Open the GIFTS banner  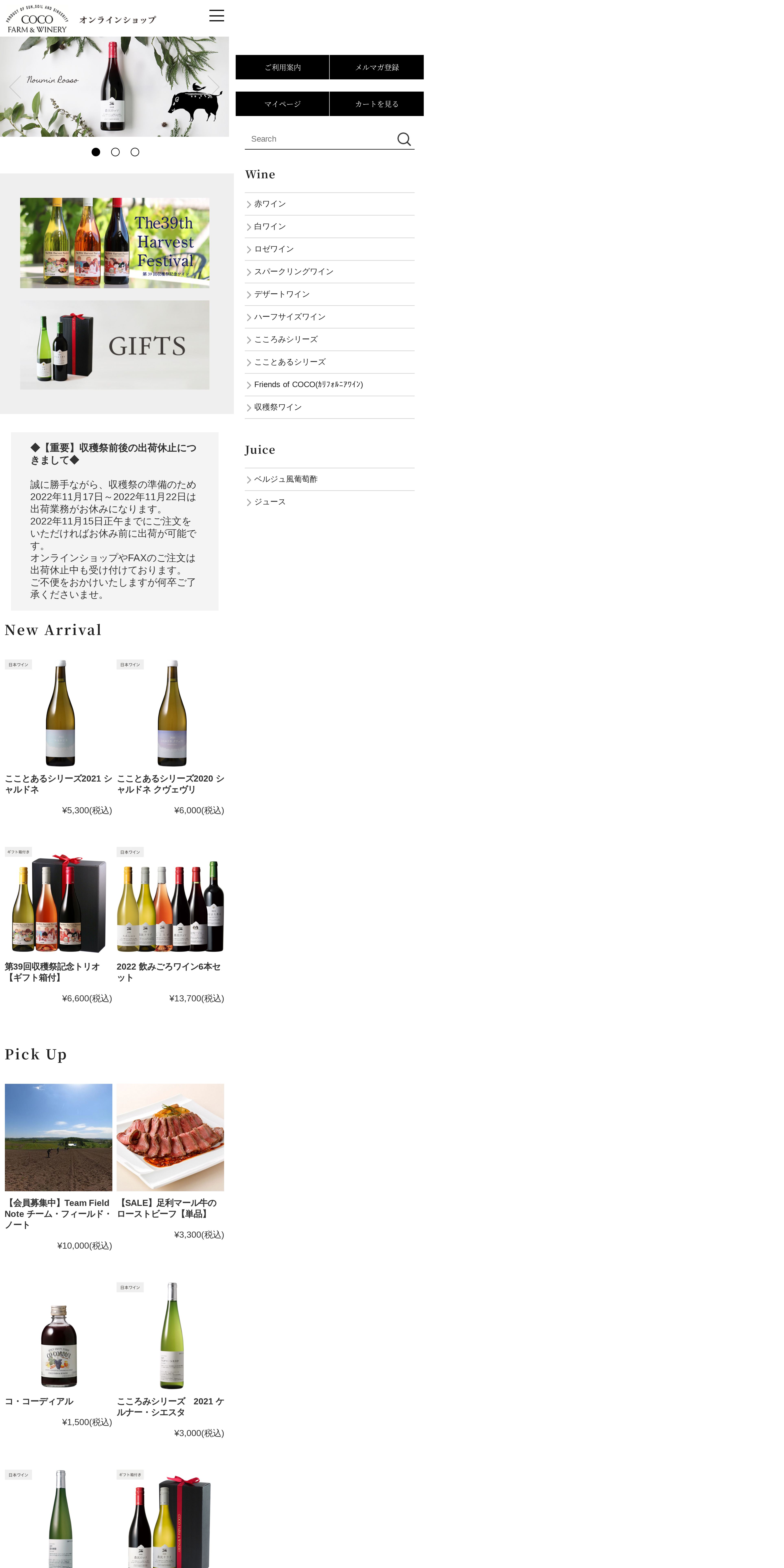tap(114, 345)
